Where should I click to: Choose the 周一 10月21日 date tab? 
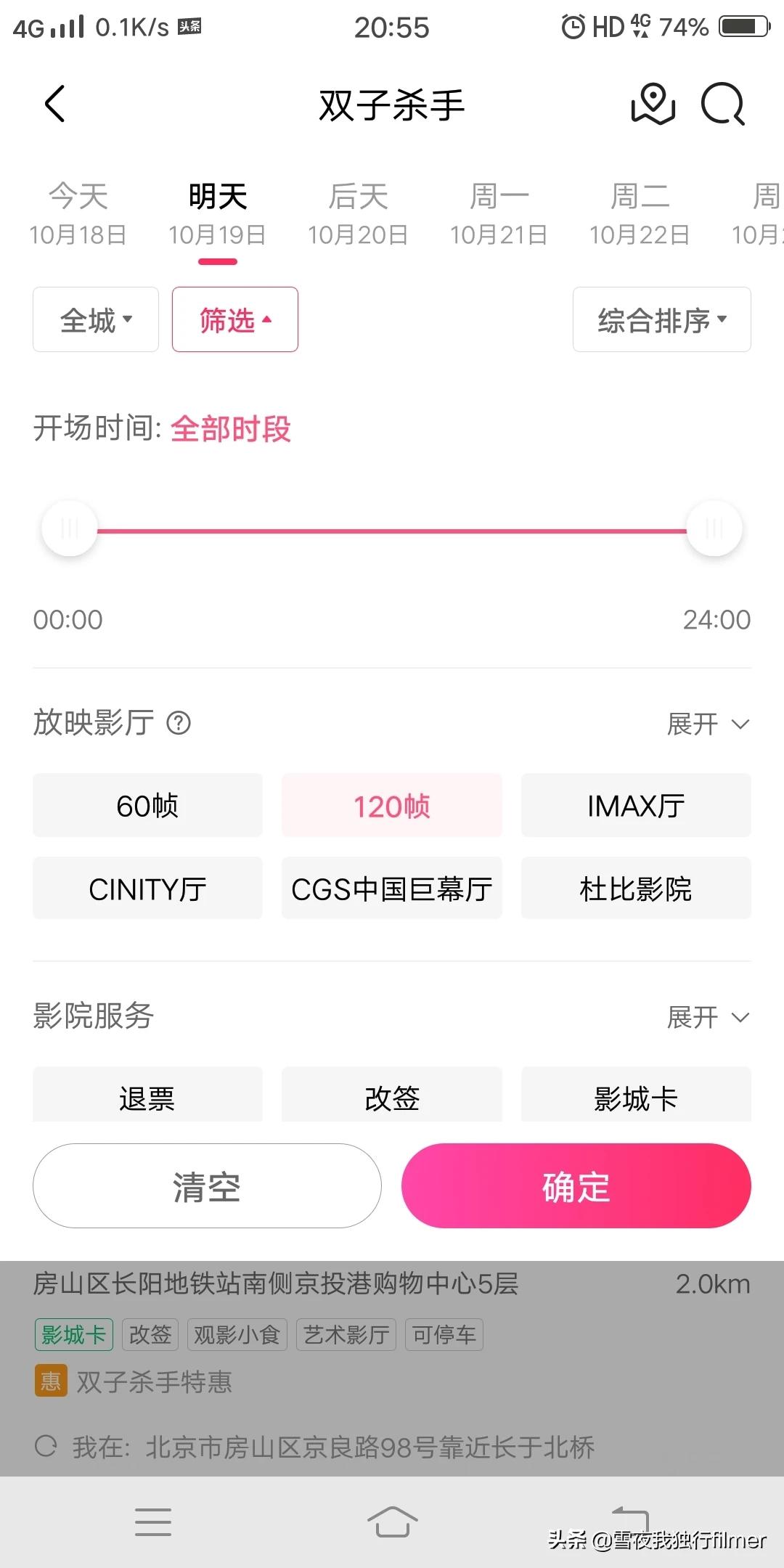pyautogui.click(x=499, y=214)
